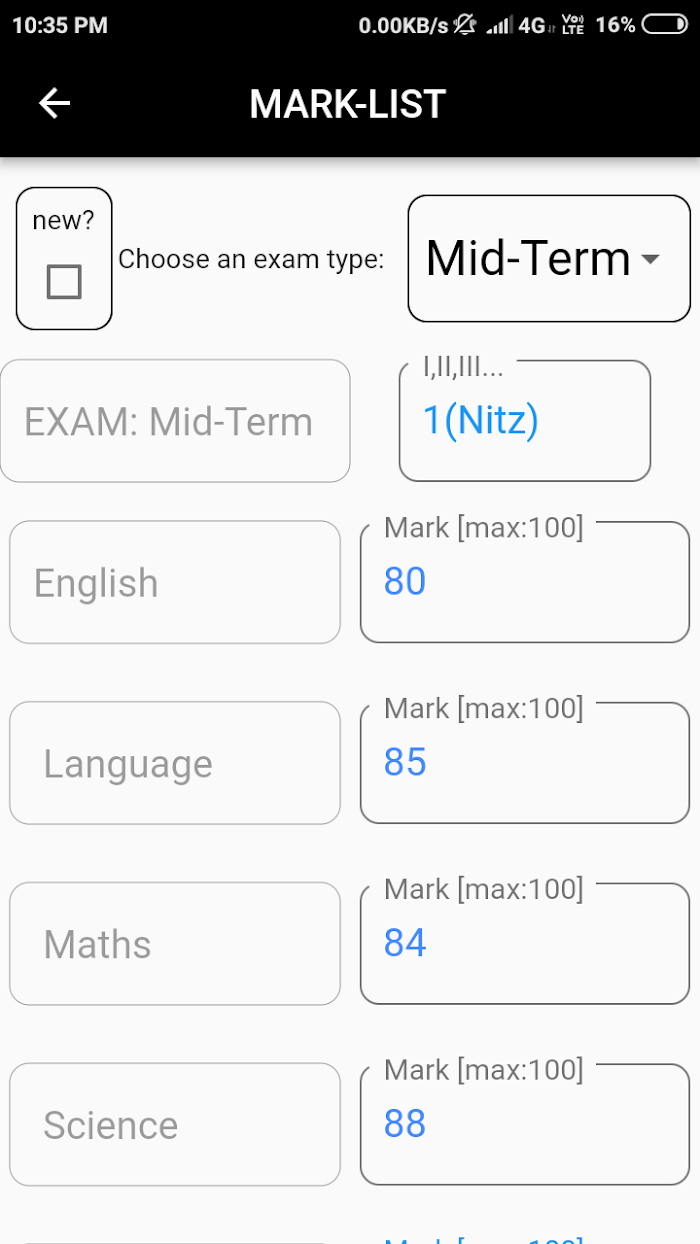Edit the Science mark field showing 88
Viewport: 700px width, 1244px height.
coord(525,1125)
